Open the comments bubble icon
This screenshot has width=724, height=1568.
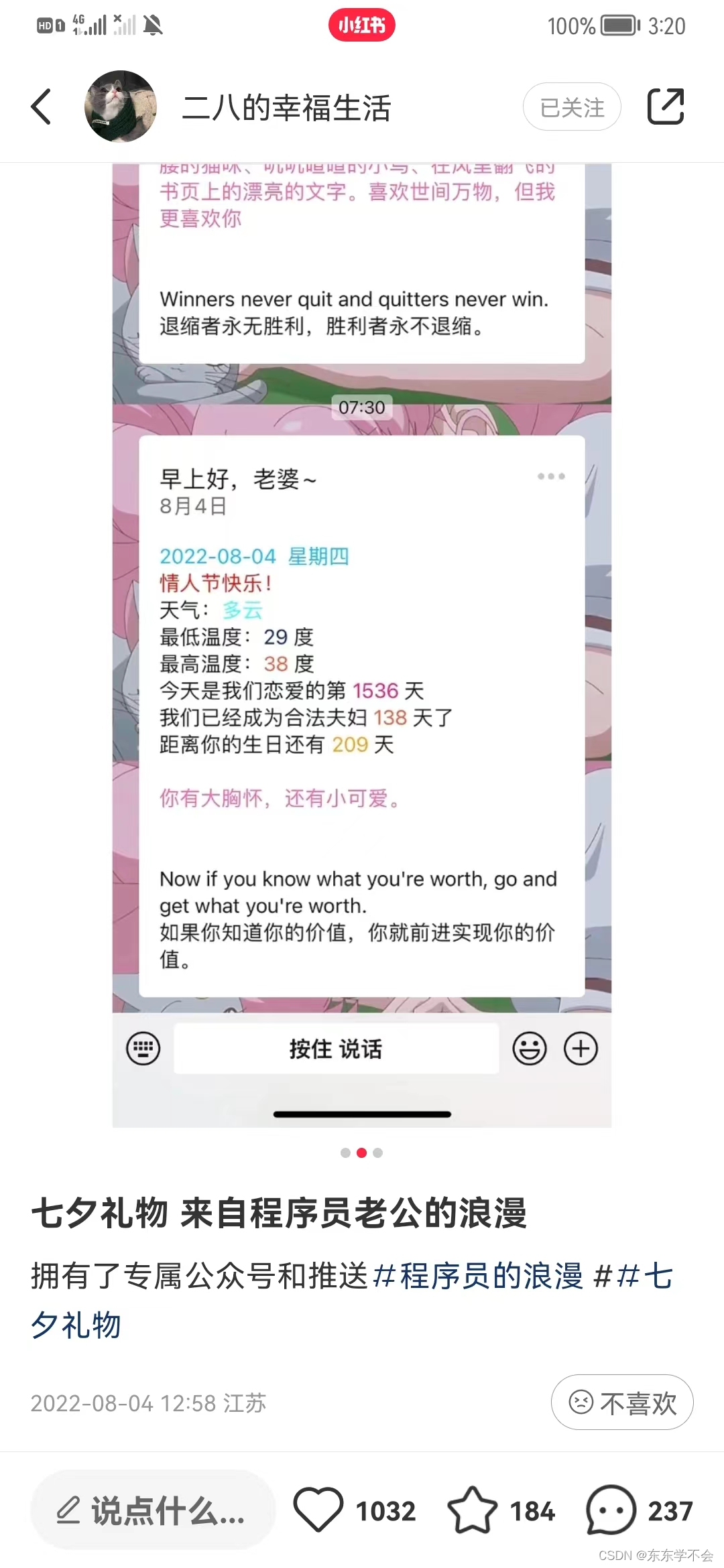(x=611, y=1510)
